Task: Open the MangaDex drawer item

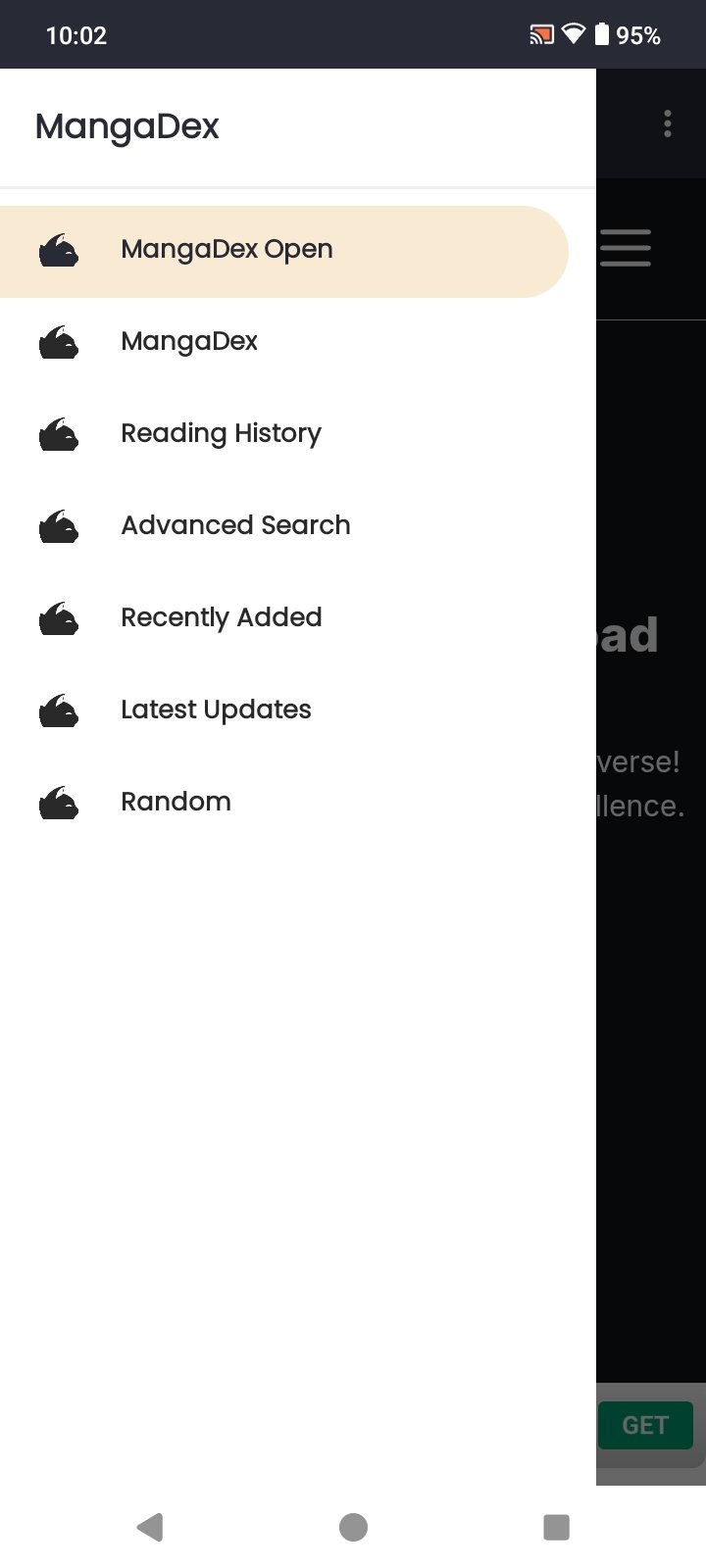Action: pos(189,342)
